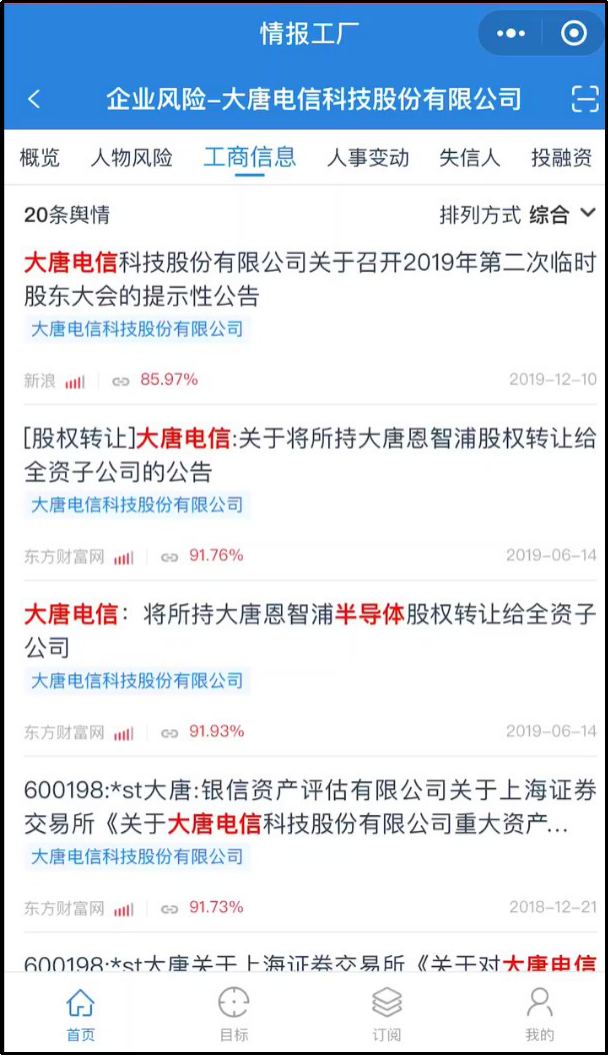
Task: Open the 目标 bottom tab
Action: pyautogui.click(x=234, y=1014)
